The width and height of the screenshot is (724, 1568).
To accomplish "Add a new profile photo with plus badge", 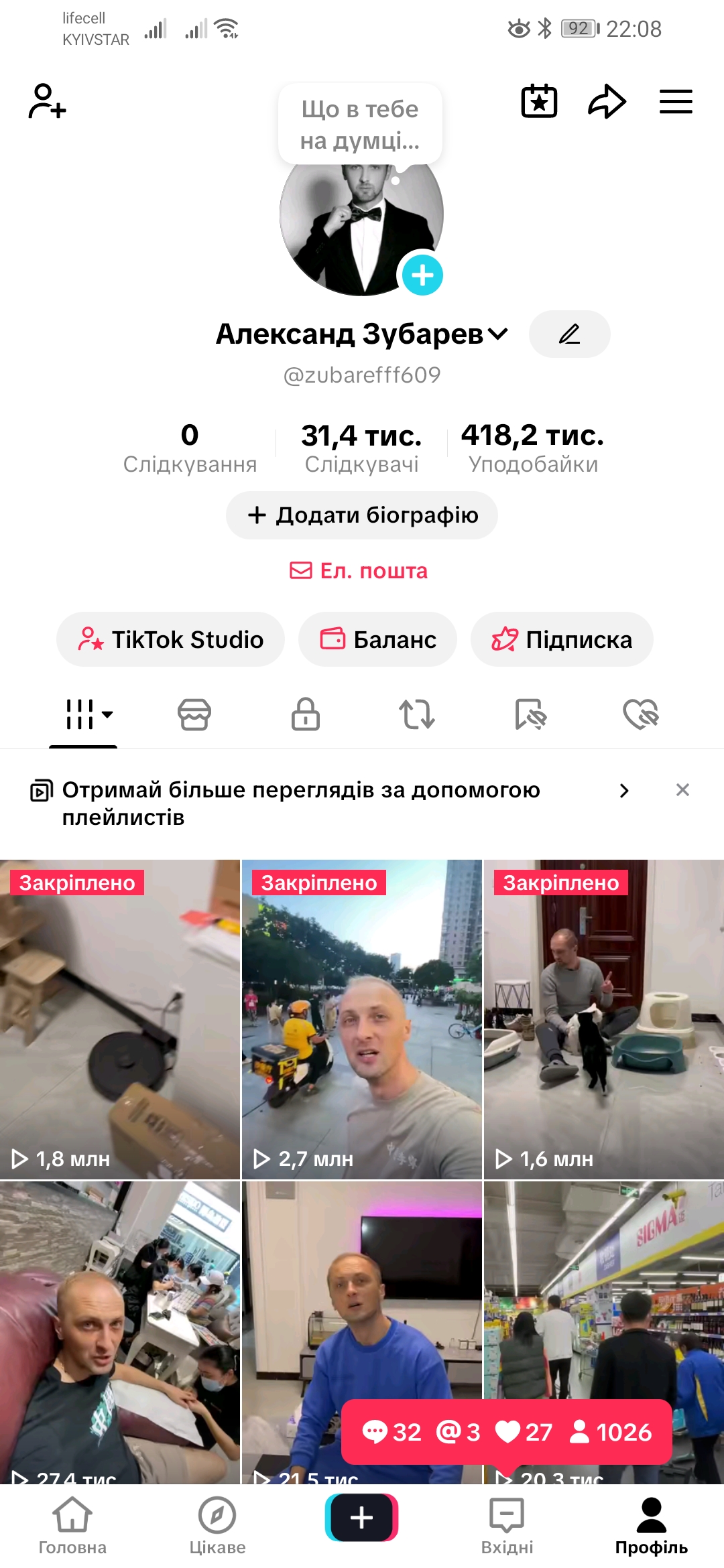I will coord(422,275).
